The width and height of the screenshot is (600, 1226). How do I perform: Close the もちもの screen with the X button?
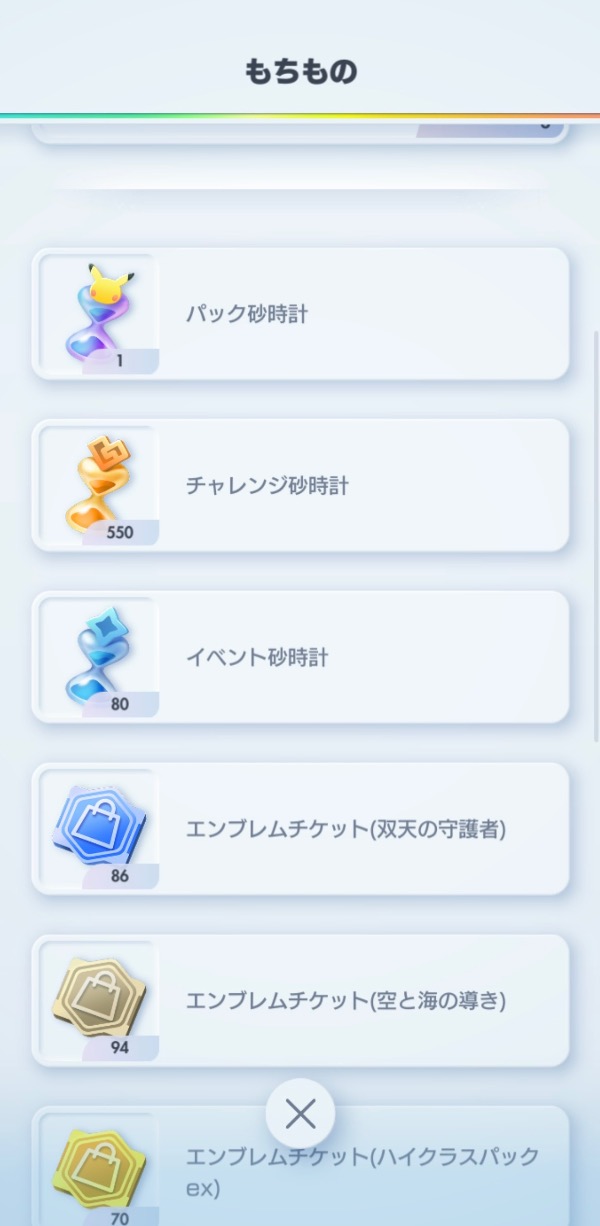click(300, 1113)
